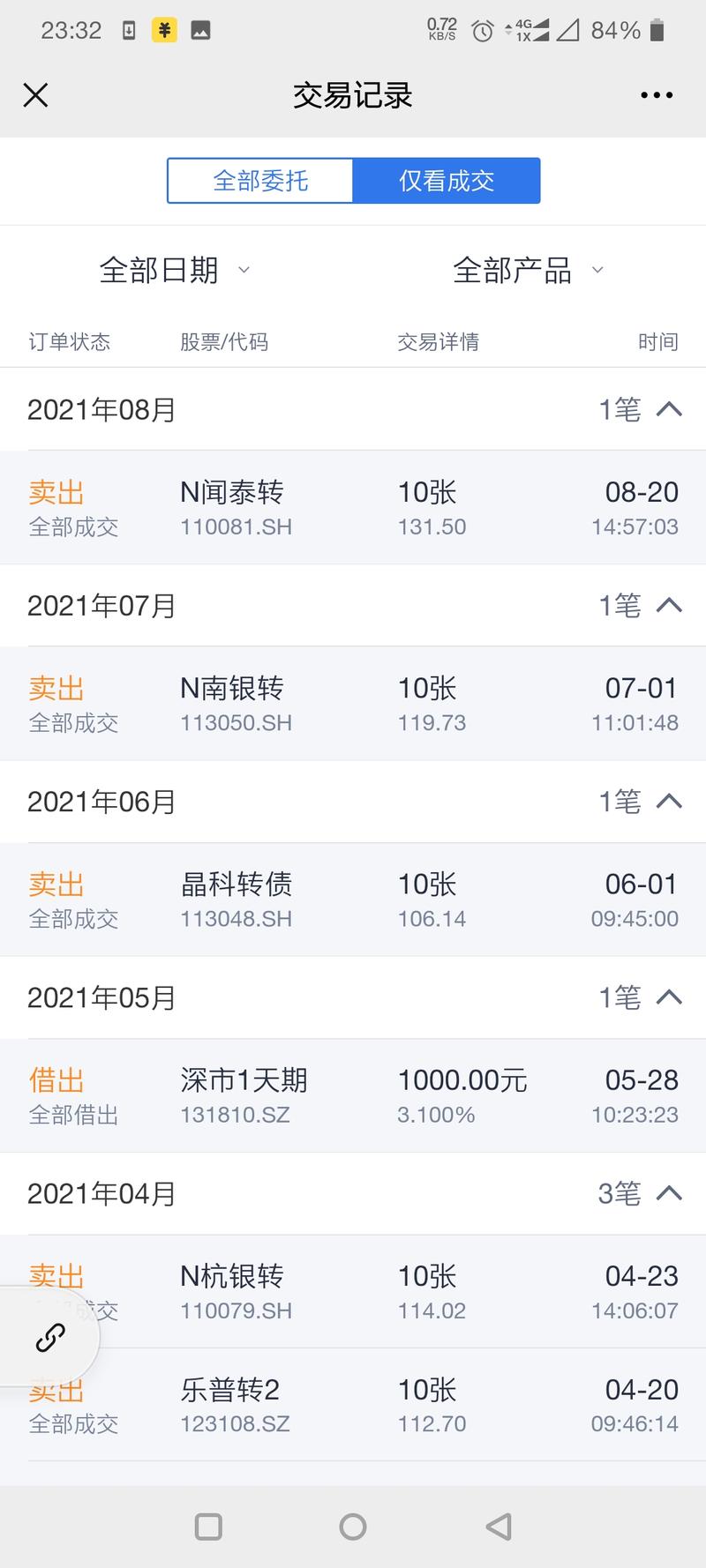Open the N闻泰转 trade record

tap(353, 508)
